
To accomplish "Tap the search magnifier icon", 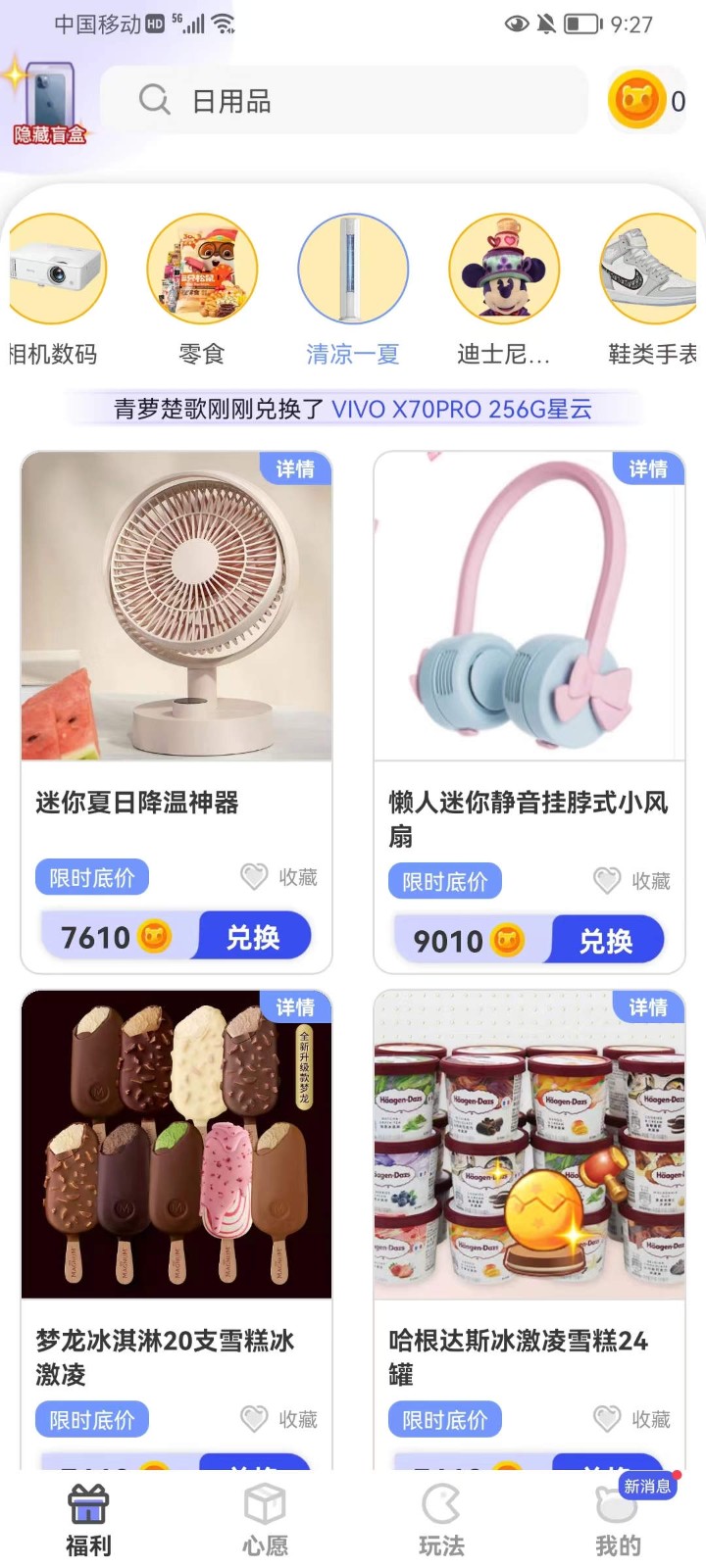I will (154, 99).
